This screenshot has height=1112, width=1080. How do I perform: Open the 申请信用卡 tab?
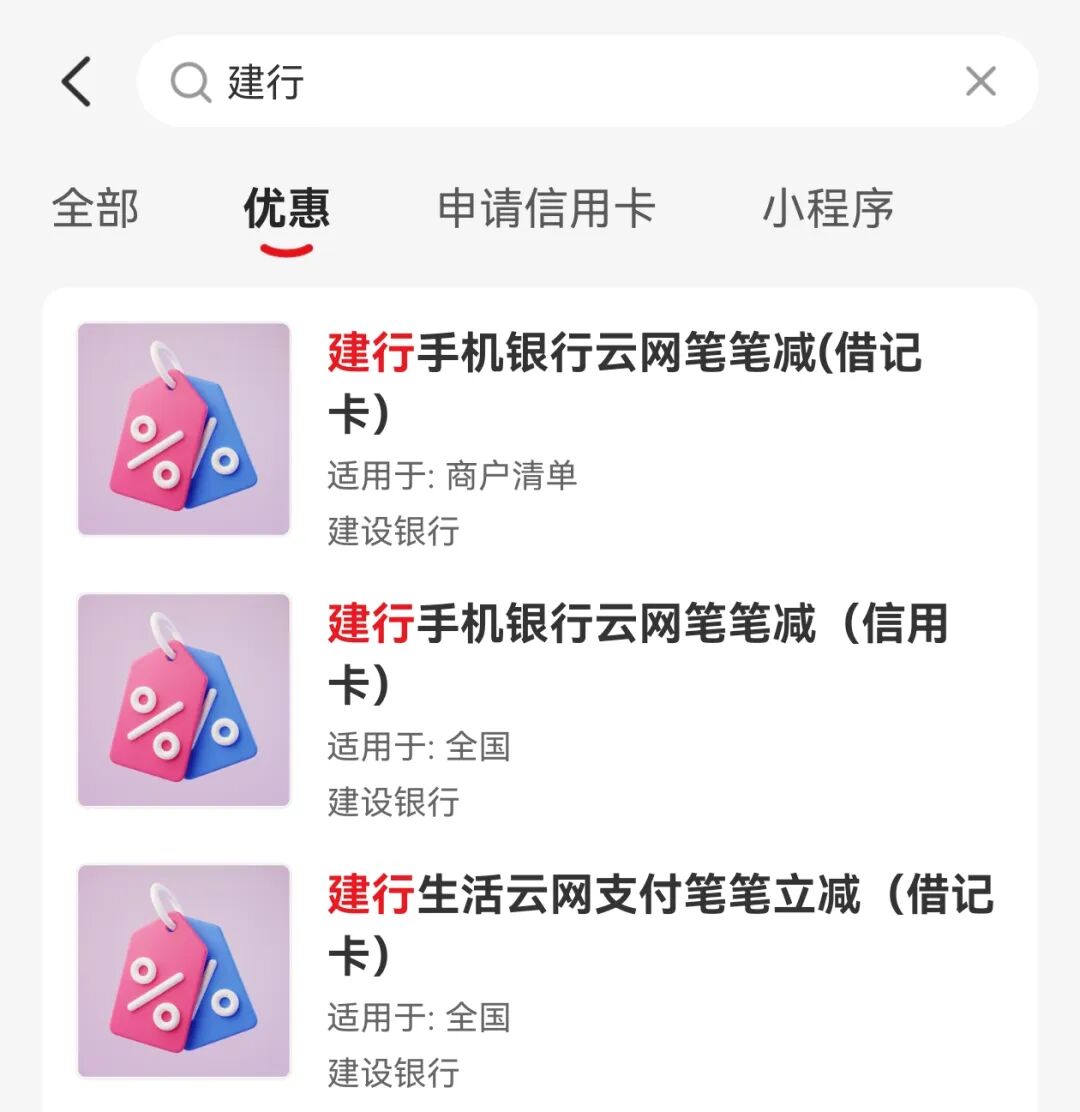coord(545,210)
